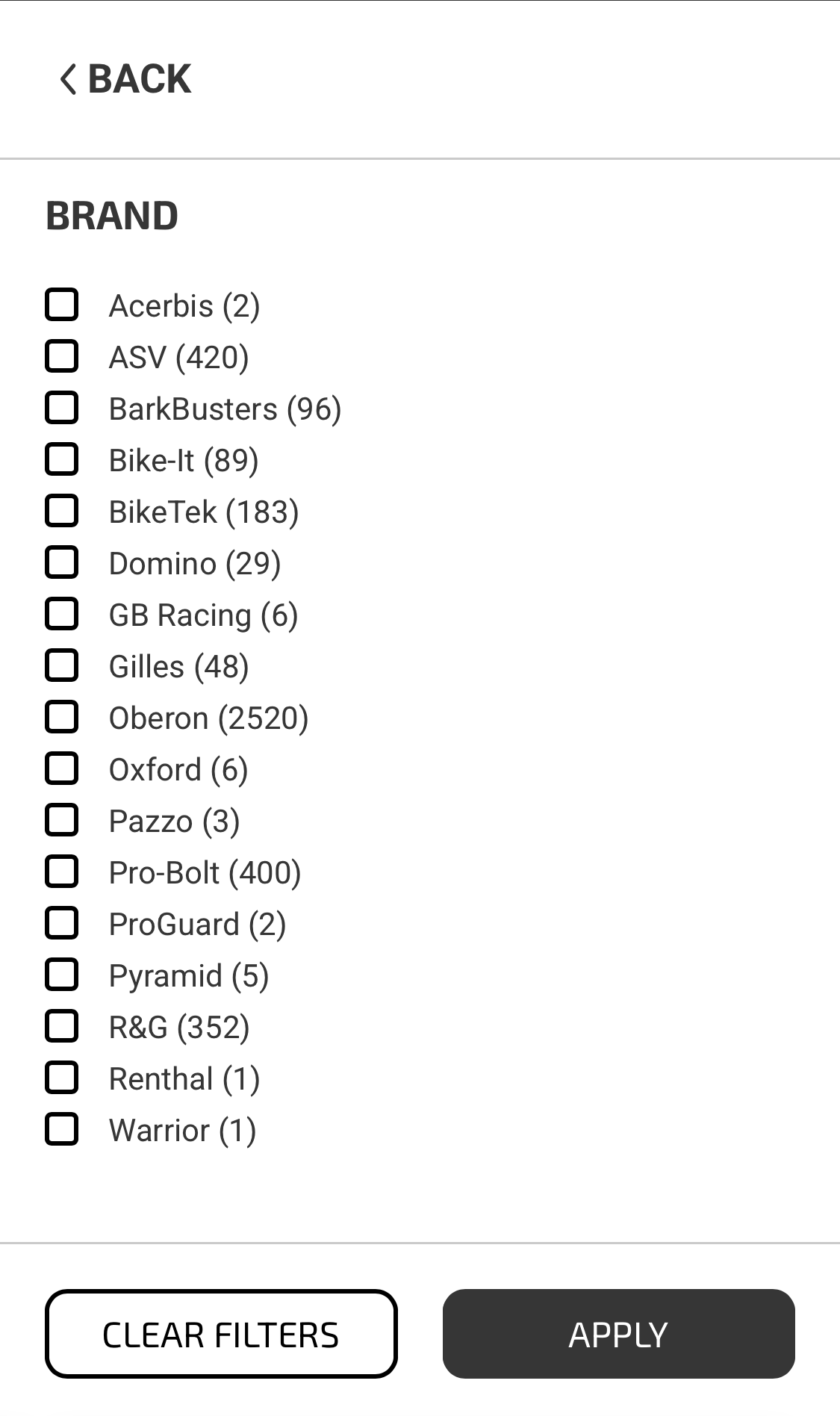Check the Oberon brand checkbox

tap(62, 717)
